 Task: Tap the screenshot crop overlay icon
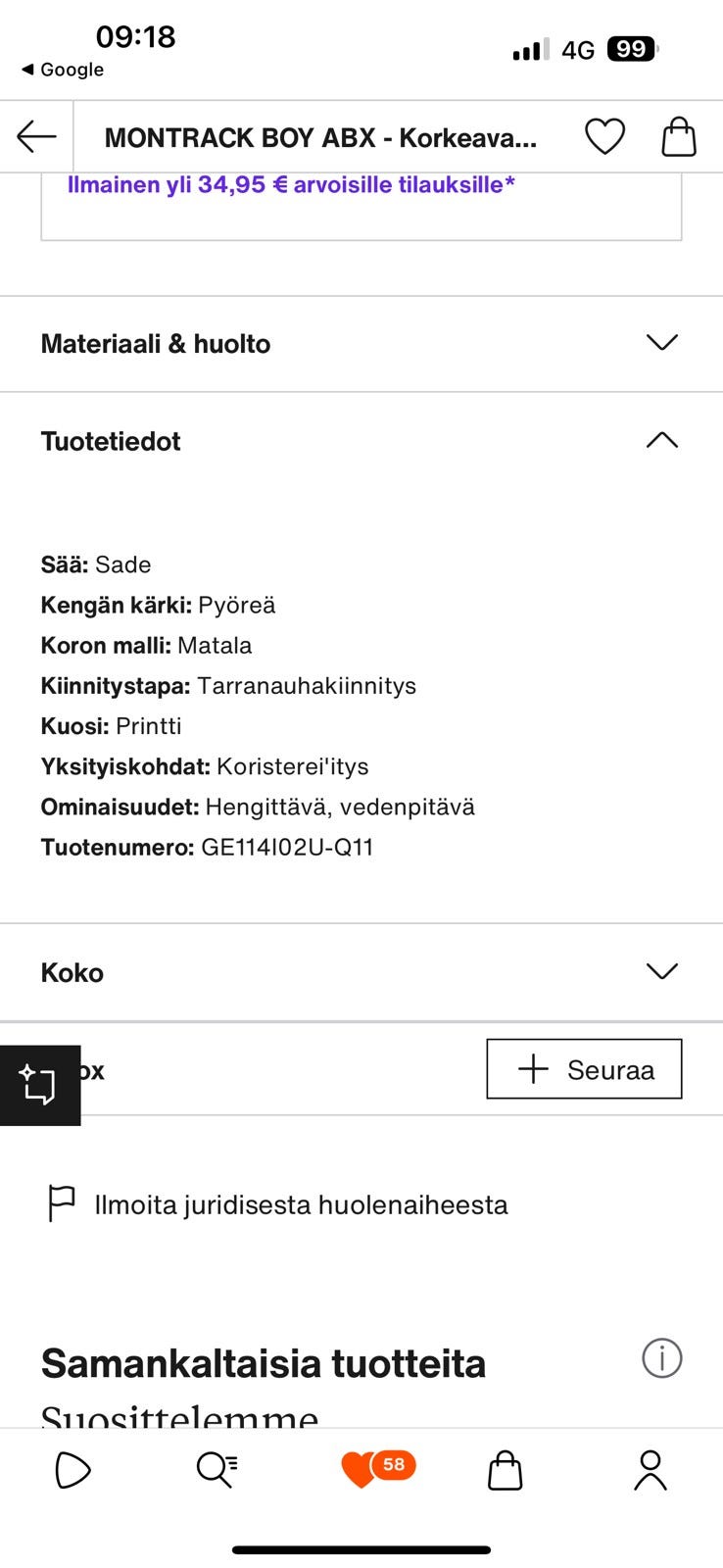tap(39, 1085)
